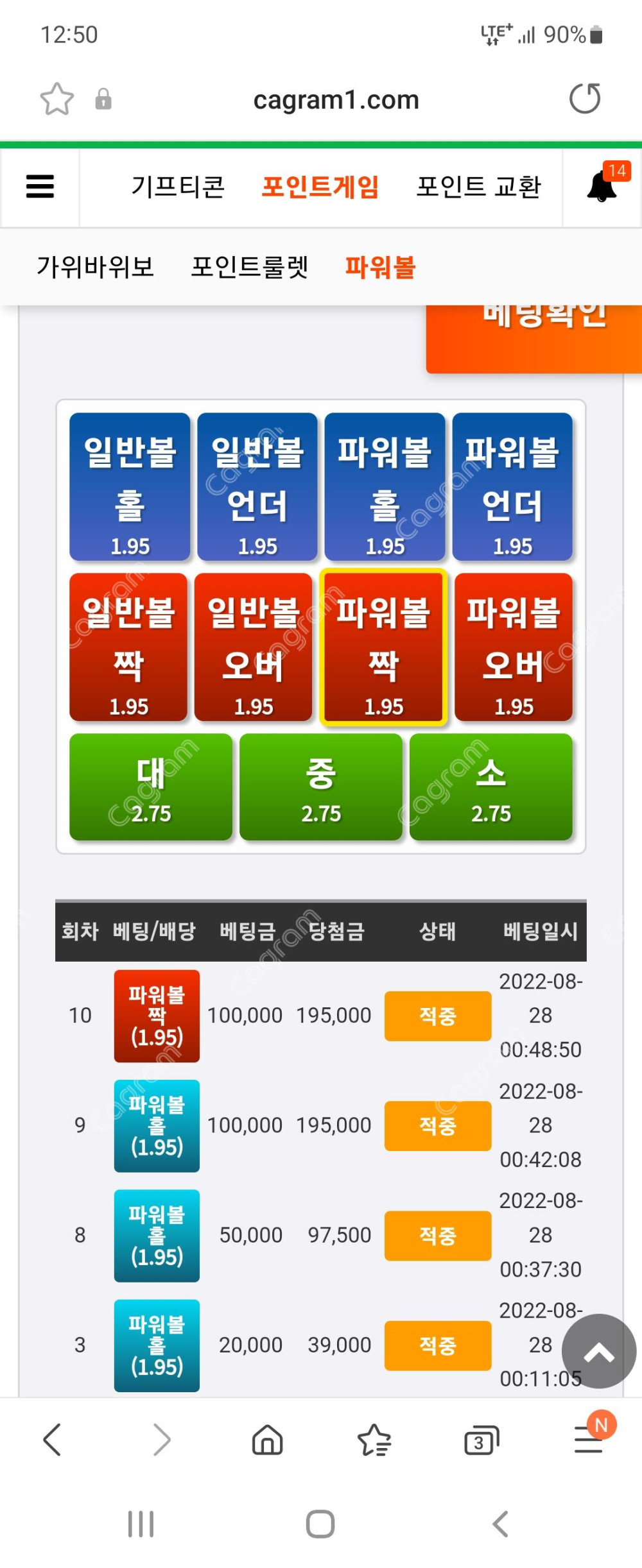Select 파워볼 오버 bet

(513, 647)
